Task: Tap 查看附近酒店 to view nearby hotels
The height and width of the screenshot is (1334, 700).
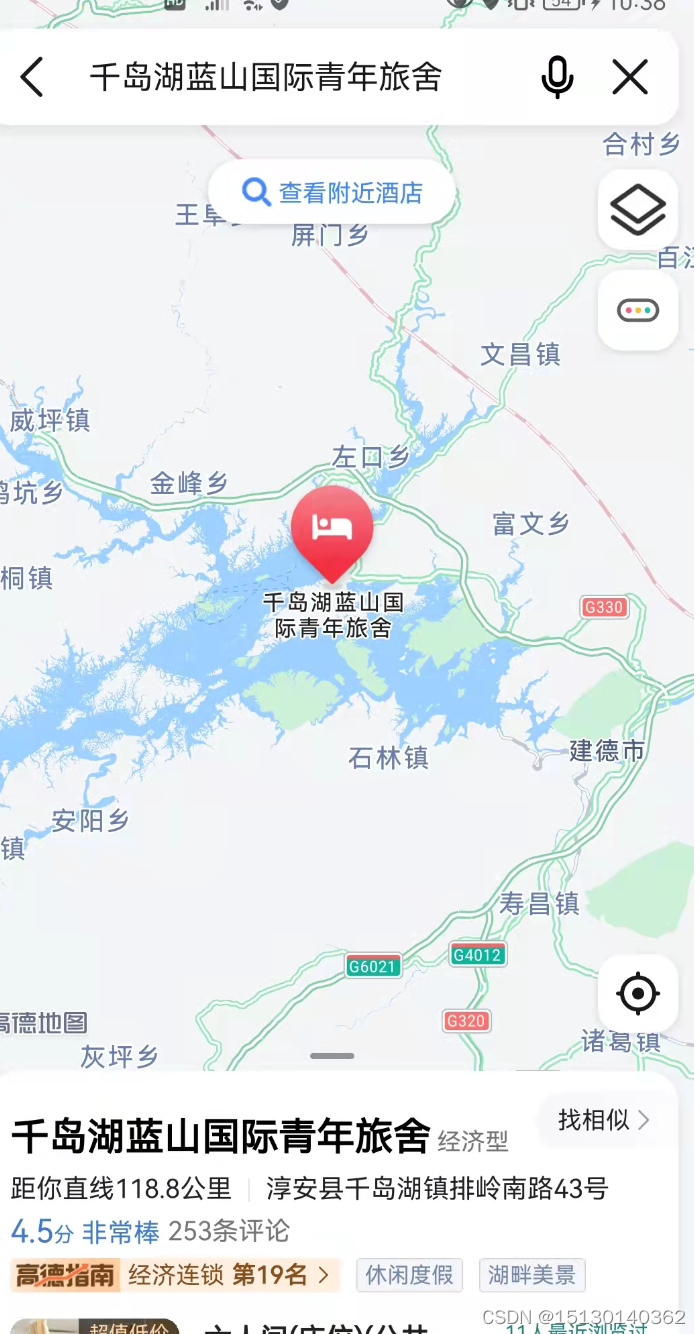Action: (x=332, y=192)
